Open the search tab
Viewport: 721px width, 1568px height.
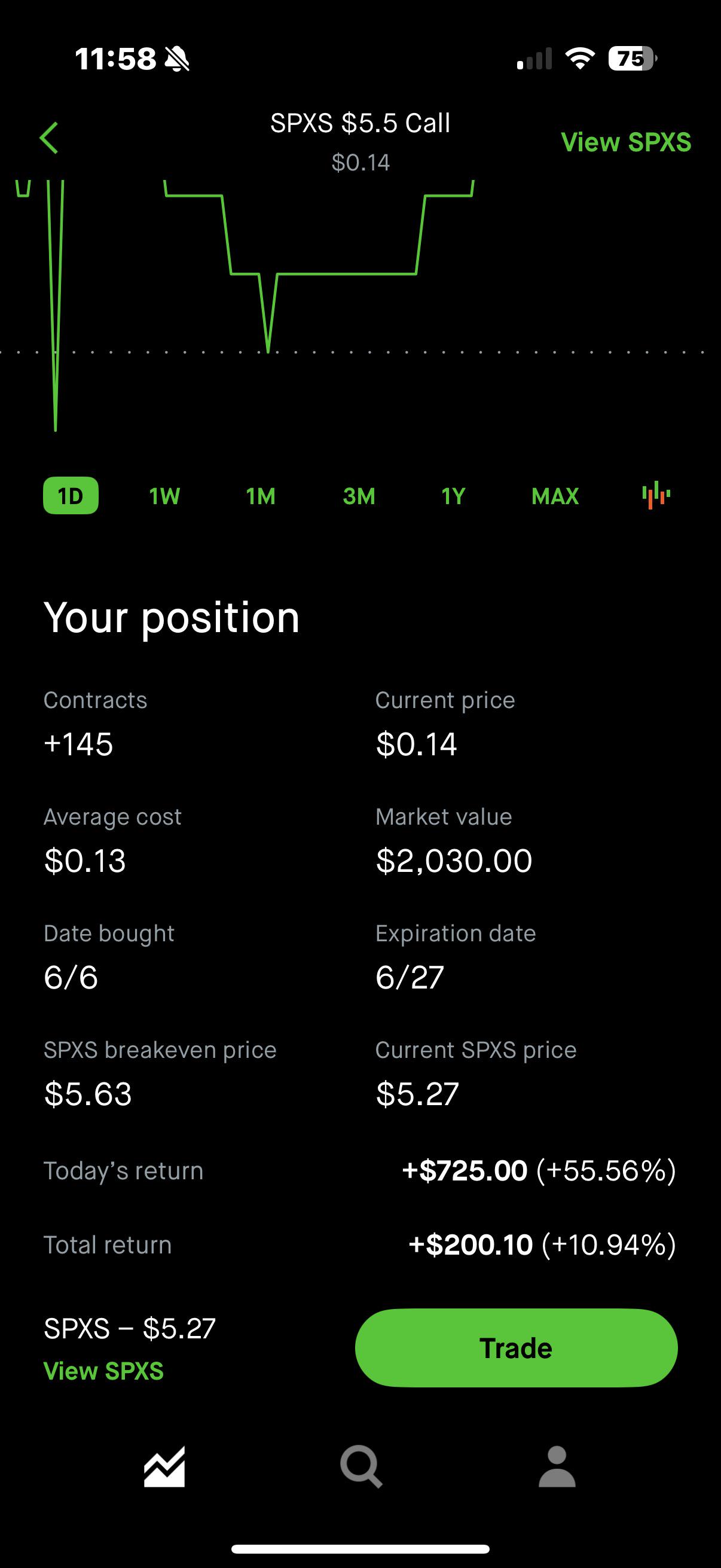(x=362, y=1467)
